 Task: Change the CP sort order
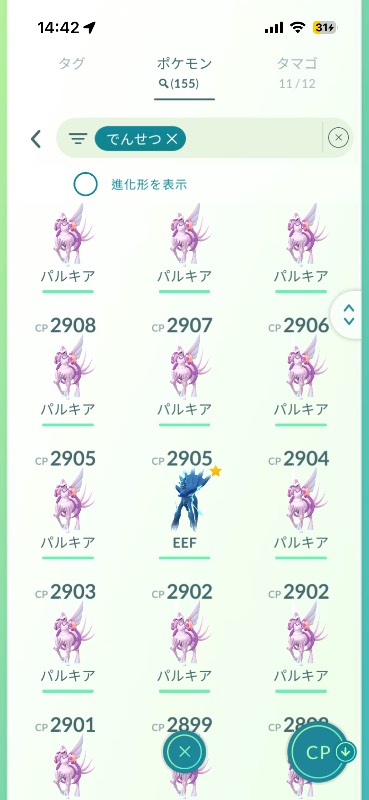pos(323,753)
